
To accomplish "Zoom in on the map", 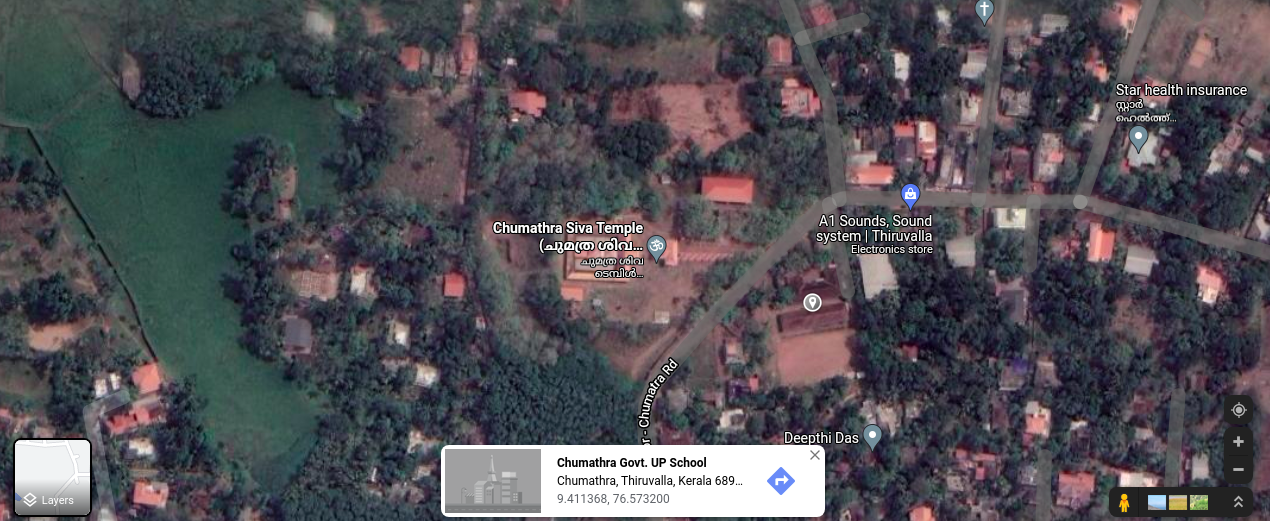I will (x=1238, y=441).
